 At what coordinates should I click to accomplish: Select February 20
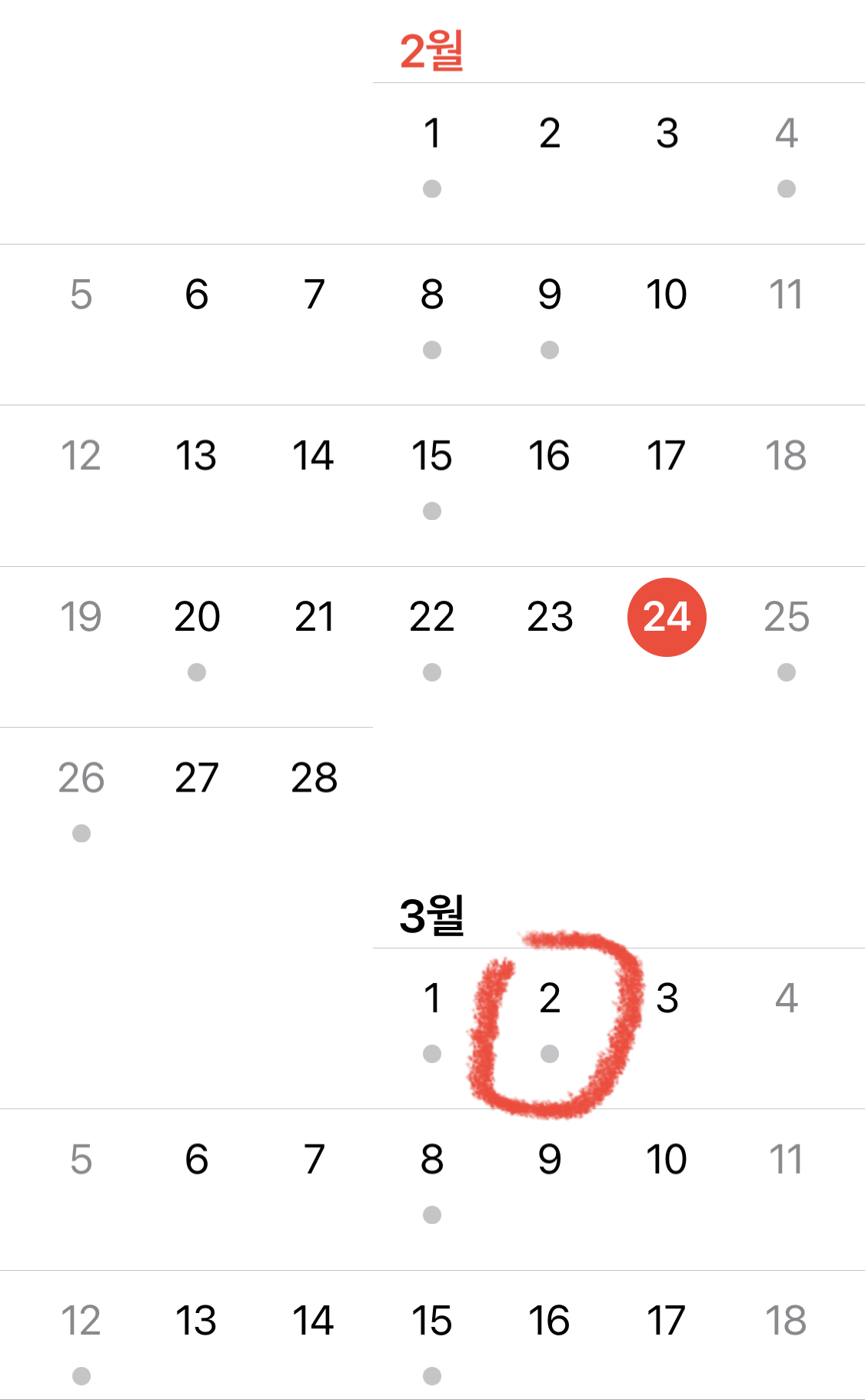click(x=197, y=617)
